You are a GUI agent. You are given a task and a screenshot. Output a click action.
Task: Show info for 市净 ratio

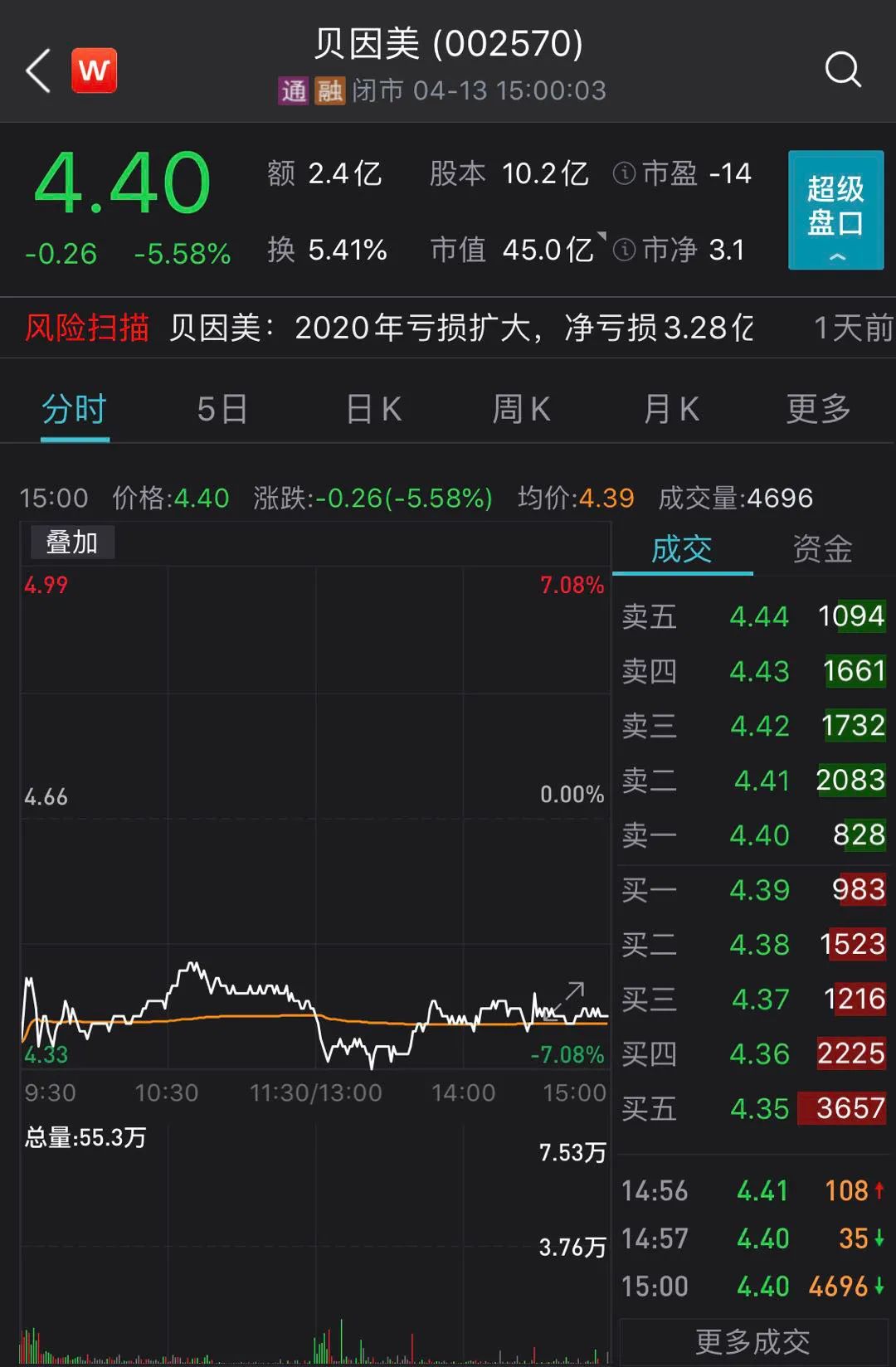tap(624, 250)
